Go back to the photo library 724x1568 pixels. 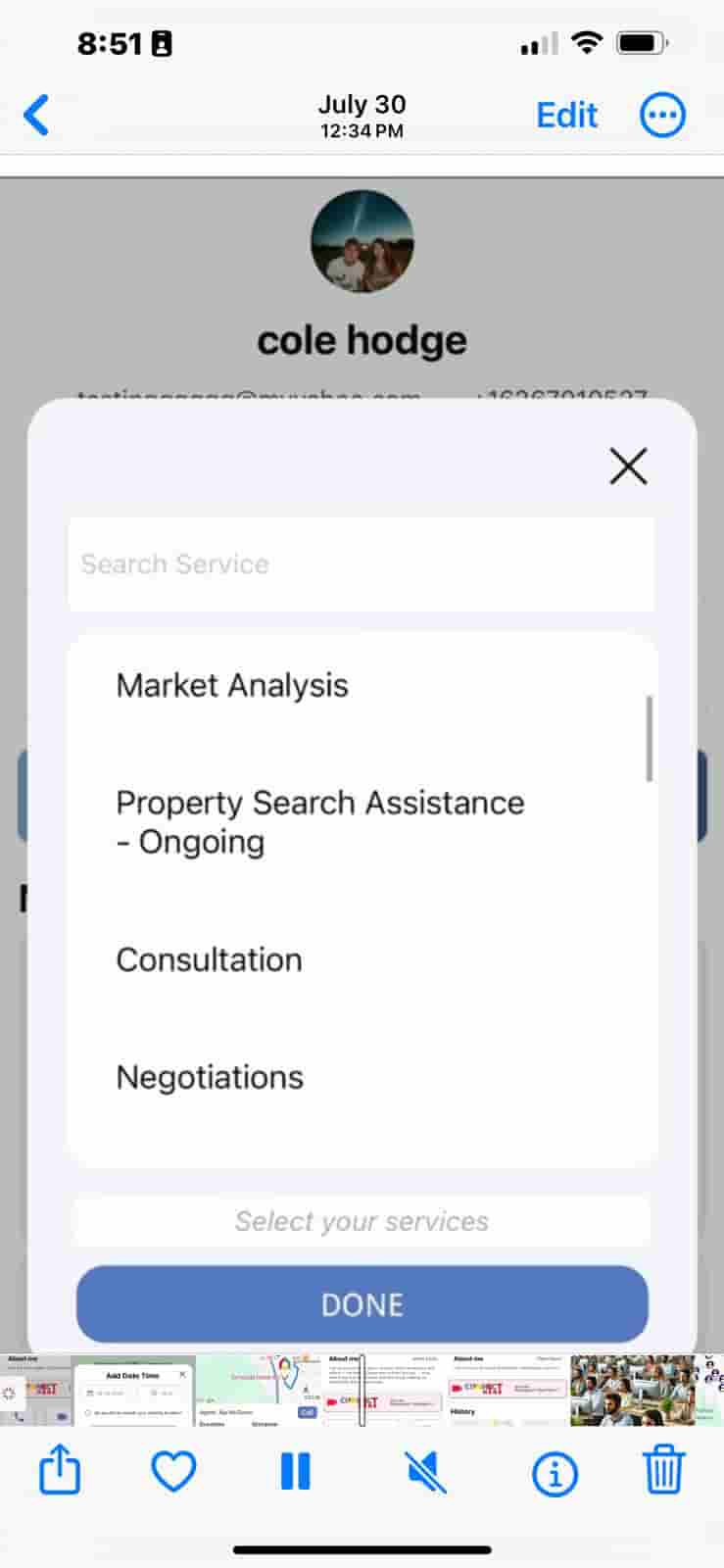point(36,116)
